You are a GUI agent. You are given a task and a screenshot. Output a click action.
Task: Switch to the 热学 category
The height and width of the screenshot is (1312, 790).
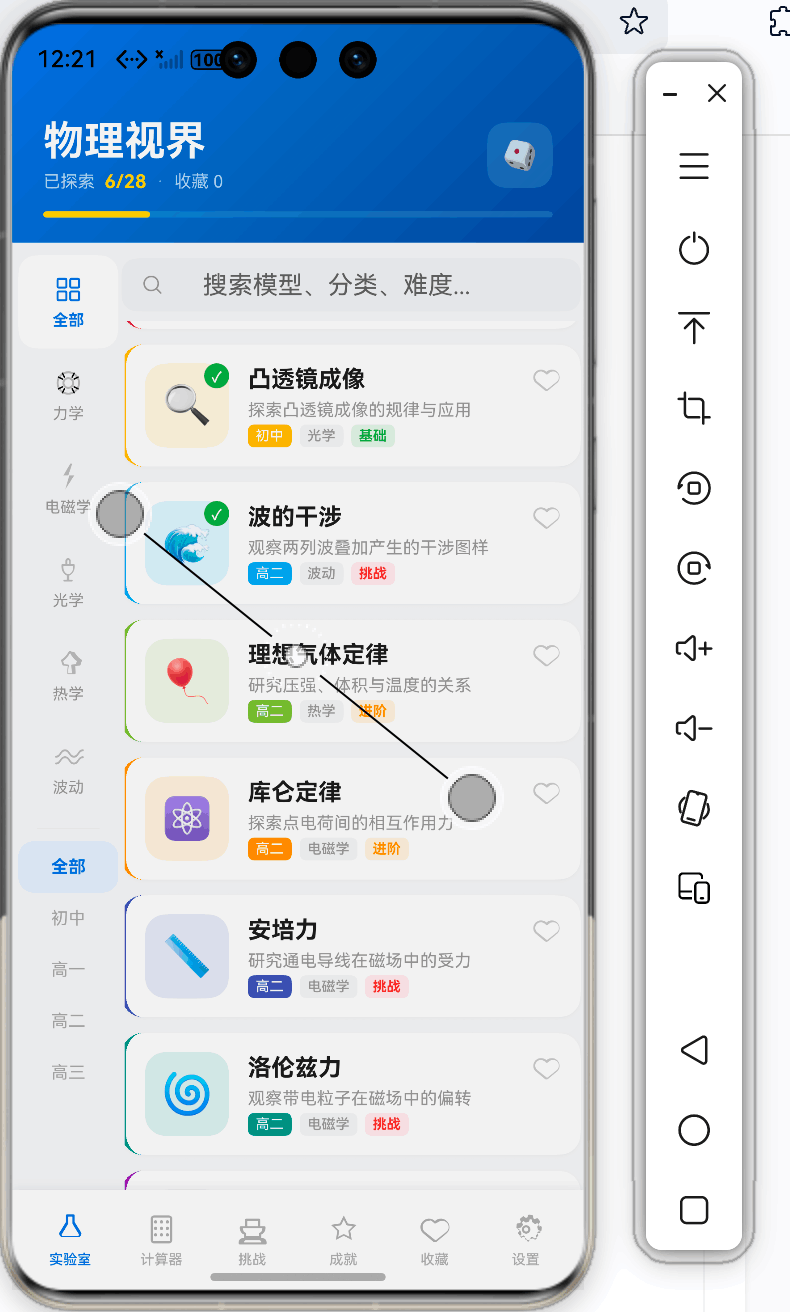tap(68, 676)
